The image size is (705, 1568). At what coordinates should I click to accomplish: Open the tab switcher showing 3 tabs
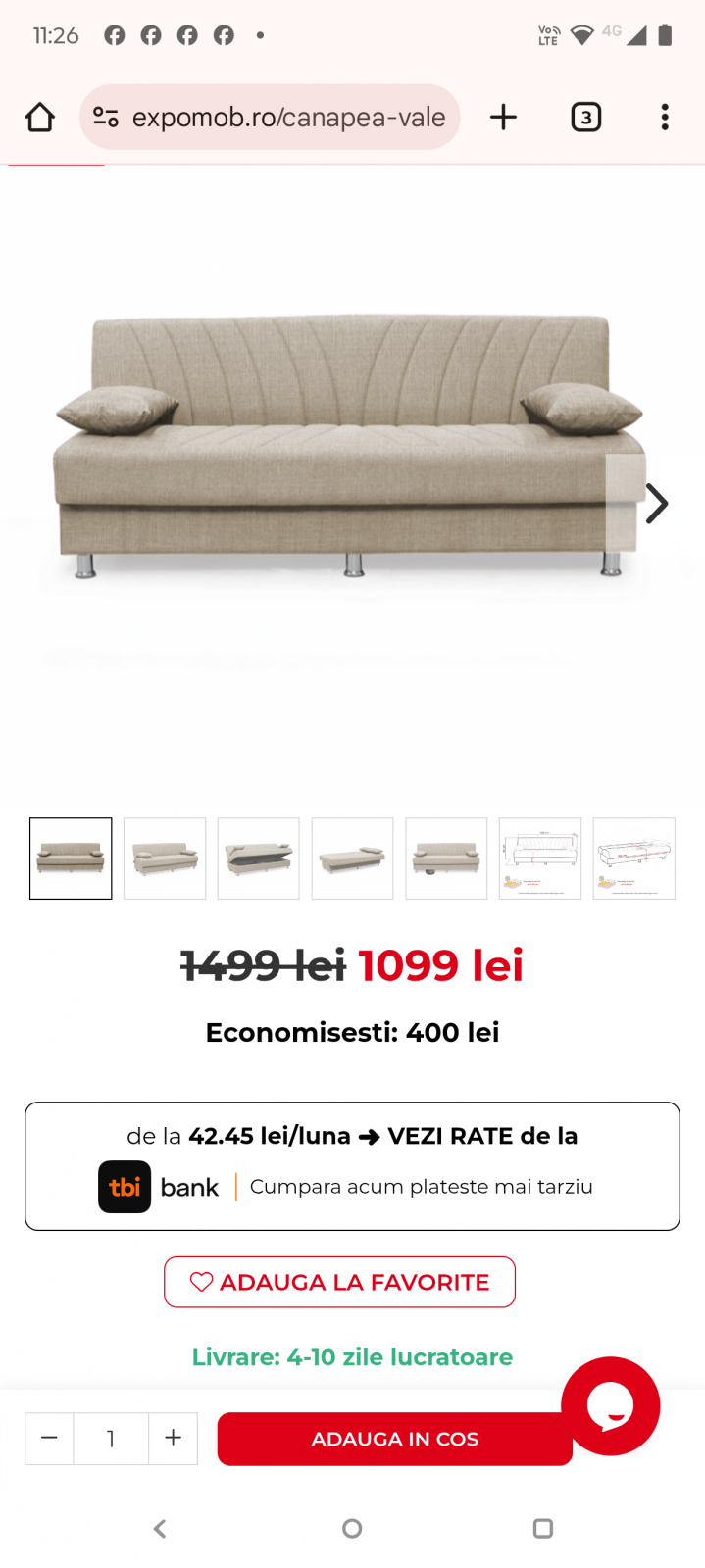(585, 118)
